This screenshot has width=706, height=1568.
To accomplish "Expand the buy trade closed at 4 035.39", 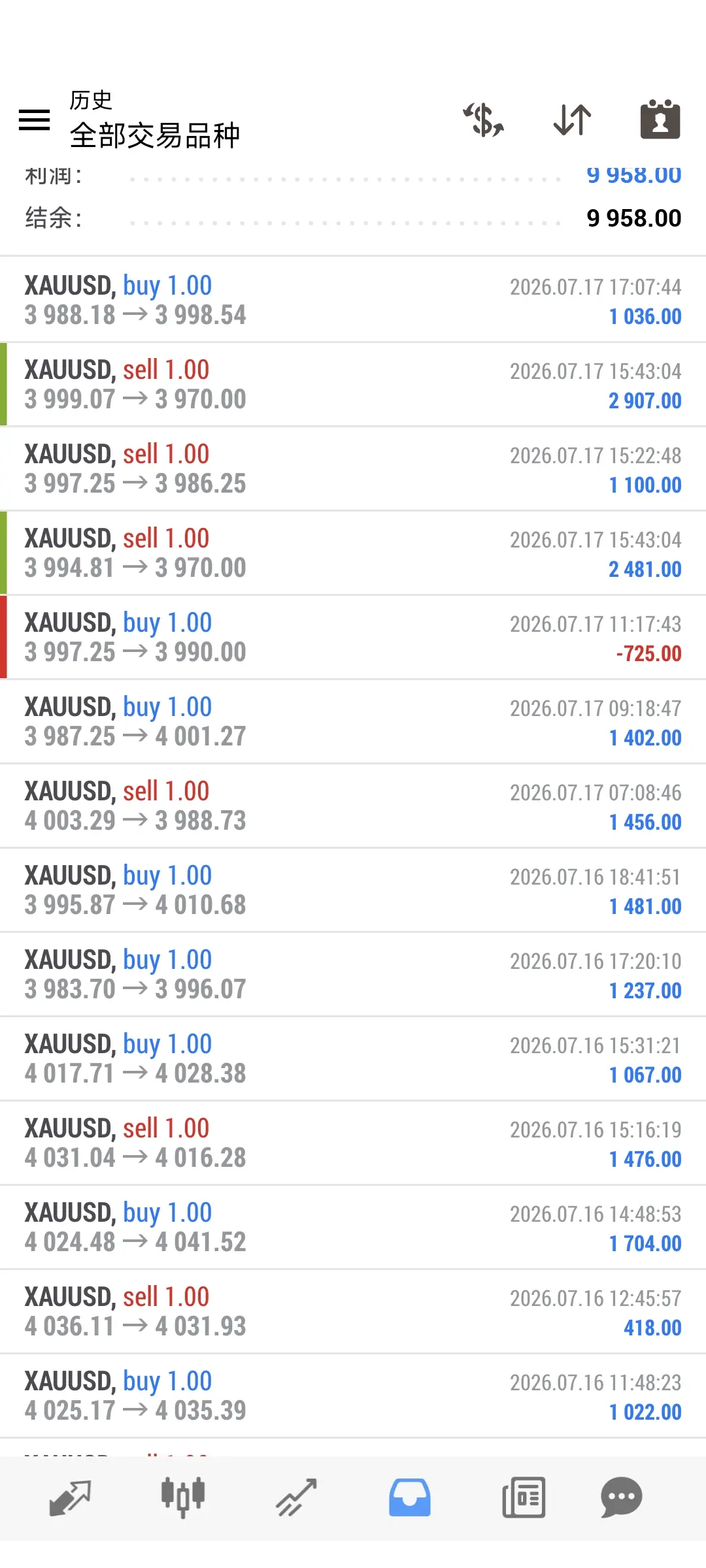I will click(x=353, y=1396).
